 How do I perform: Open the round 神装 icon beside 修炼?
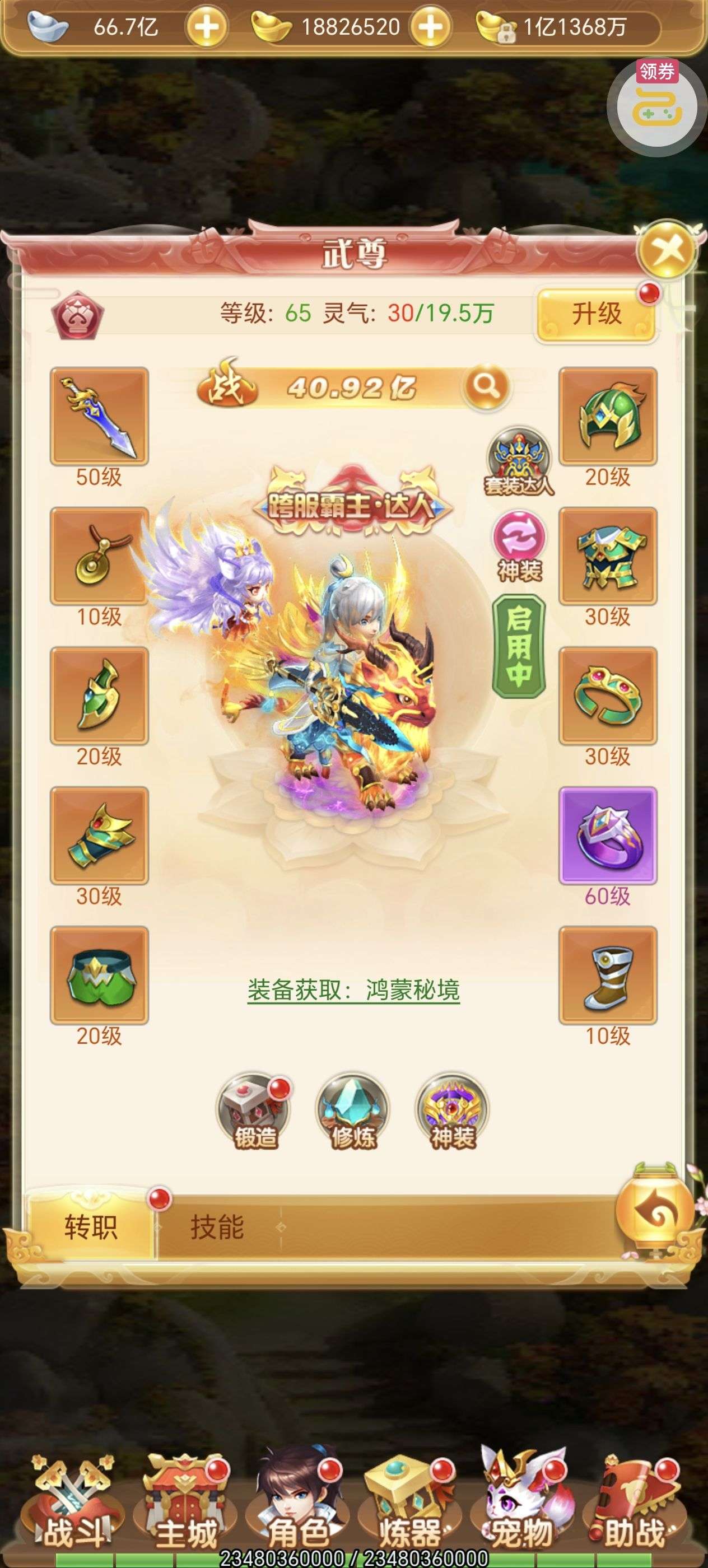(x=451, y=1113)
